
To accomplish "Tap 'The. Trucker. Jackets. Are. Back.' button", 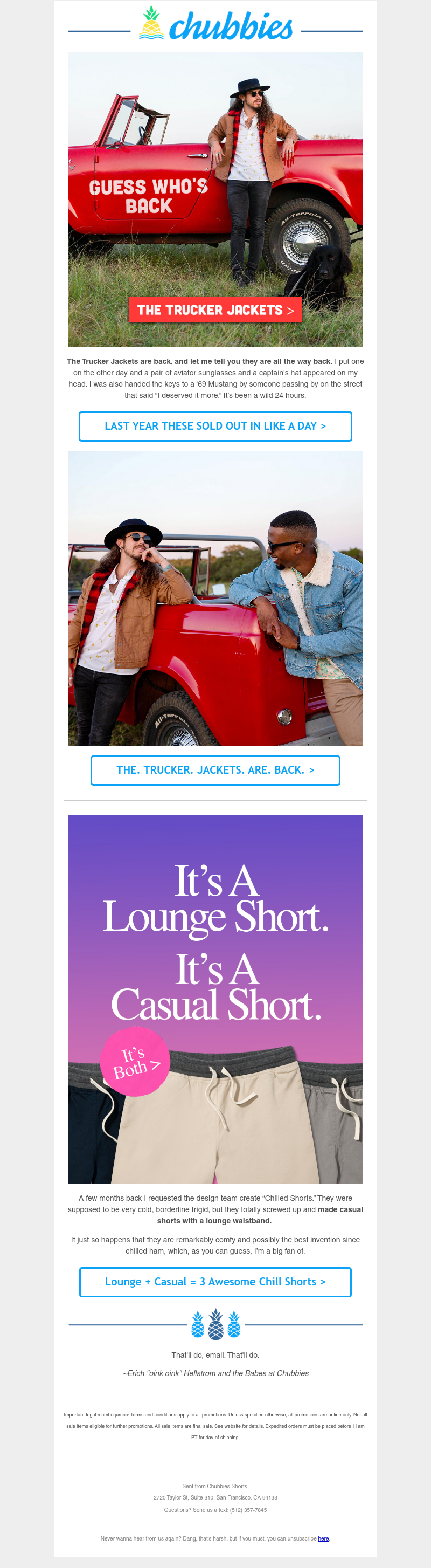I will (x=215, y=770).
